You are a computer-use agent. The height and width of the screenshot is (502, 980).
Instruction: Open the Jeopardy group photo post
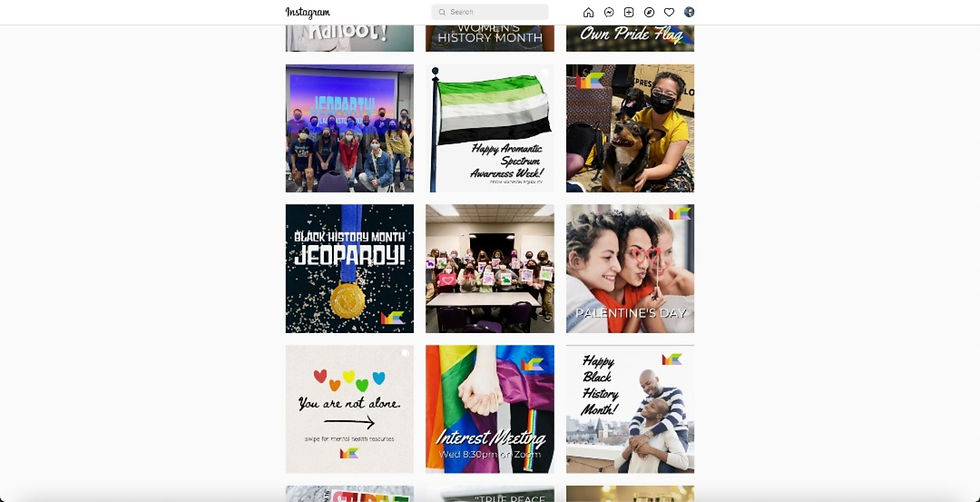349,128
